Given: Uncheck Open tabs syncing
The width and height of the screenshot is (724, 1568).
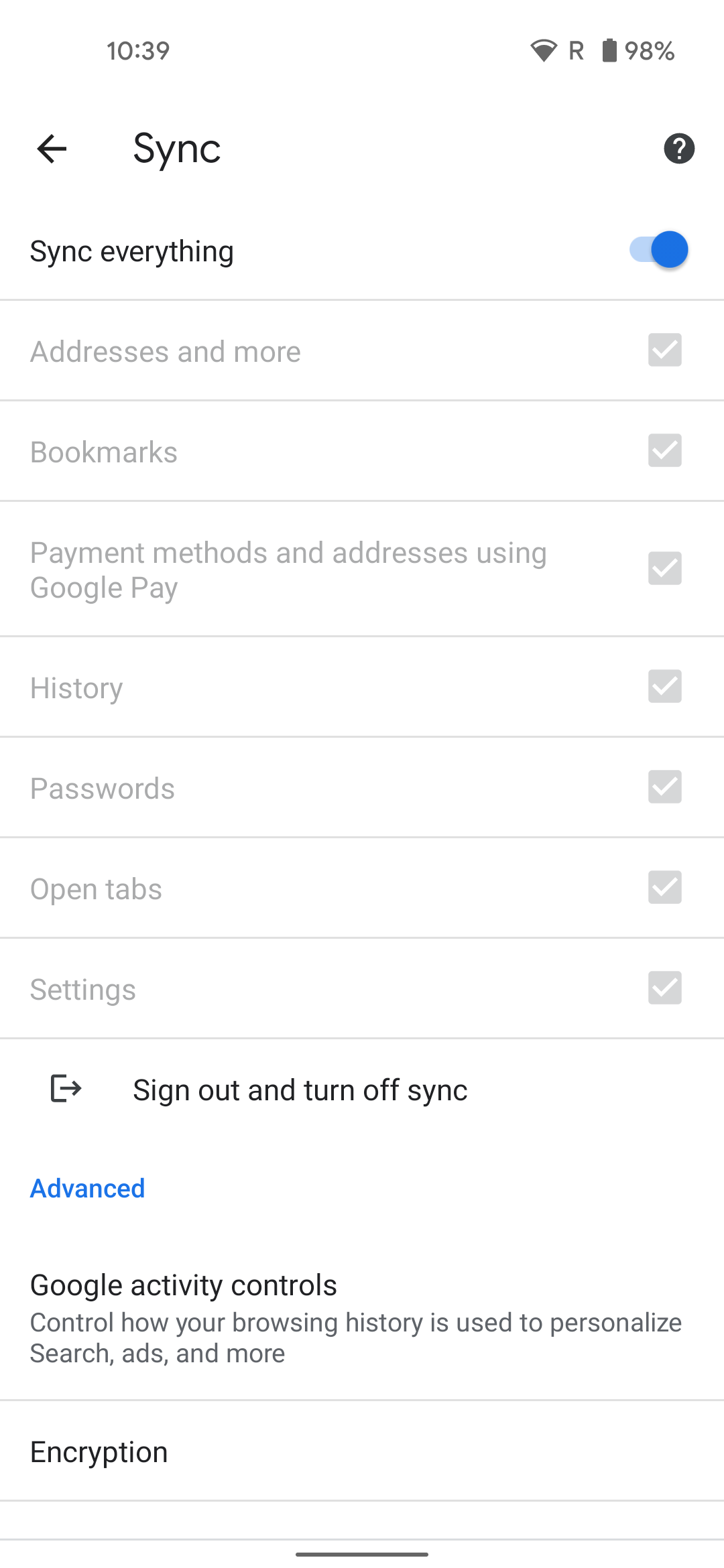Looking at the screenshot, I should tap(664, 887).
